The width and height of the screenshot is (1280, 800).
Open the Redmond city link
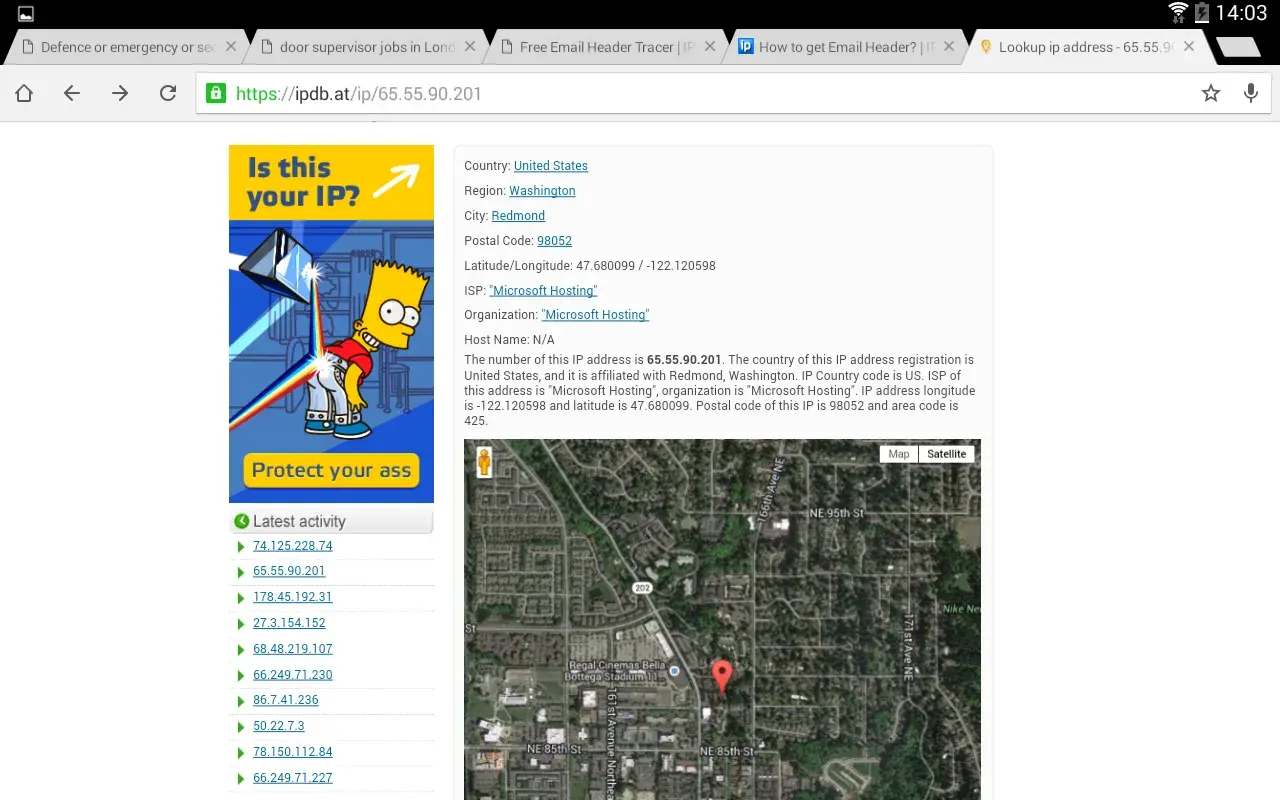(x=518, y=216)
